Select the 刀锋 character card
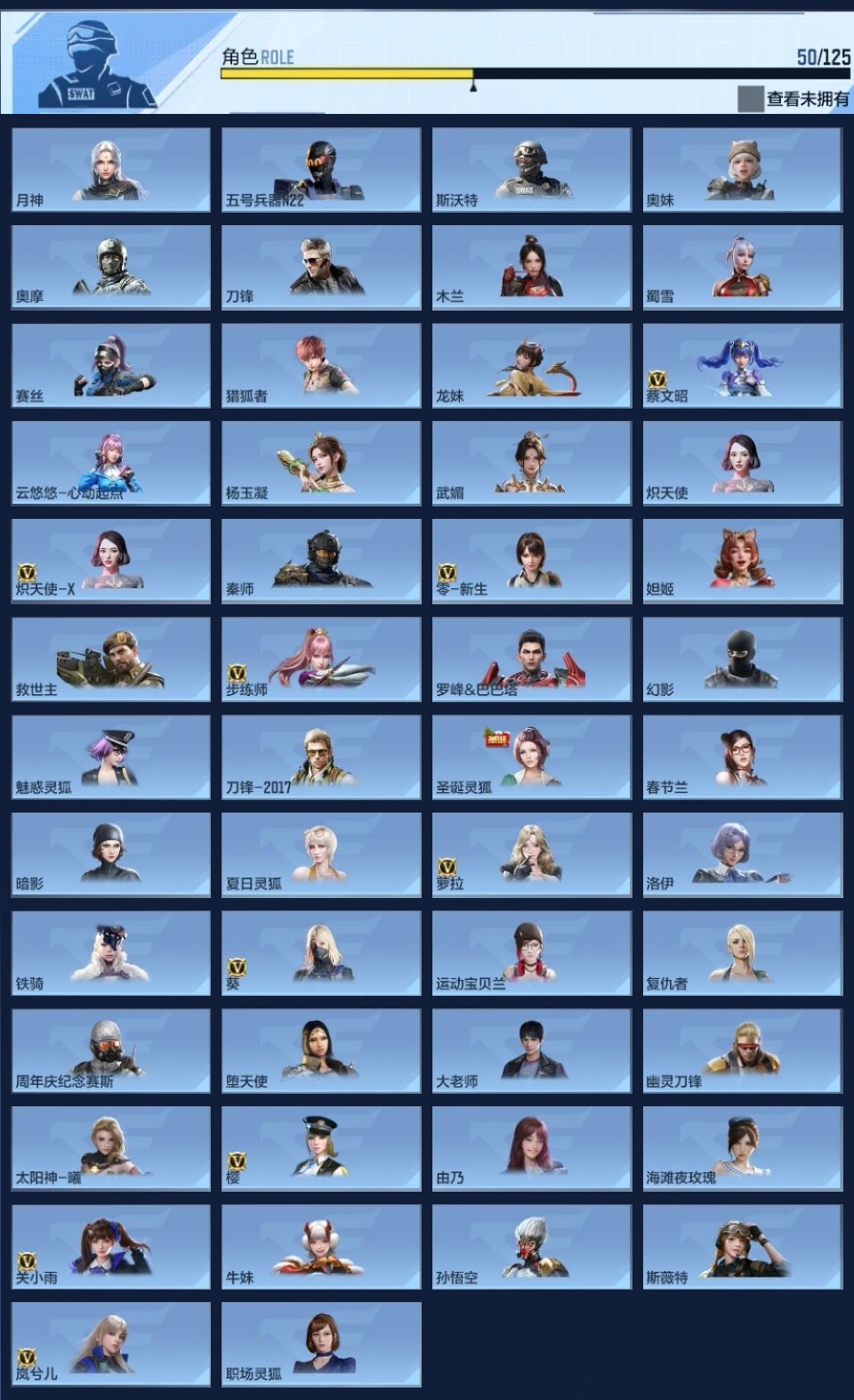 [321, 267]
